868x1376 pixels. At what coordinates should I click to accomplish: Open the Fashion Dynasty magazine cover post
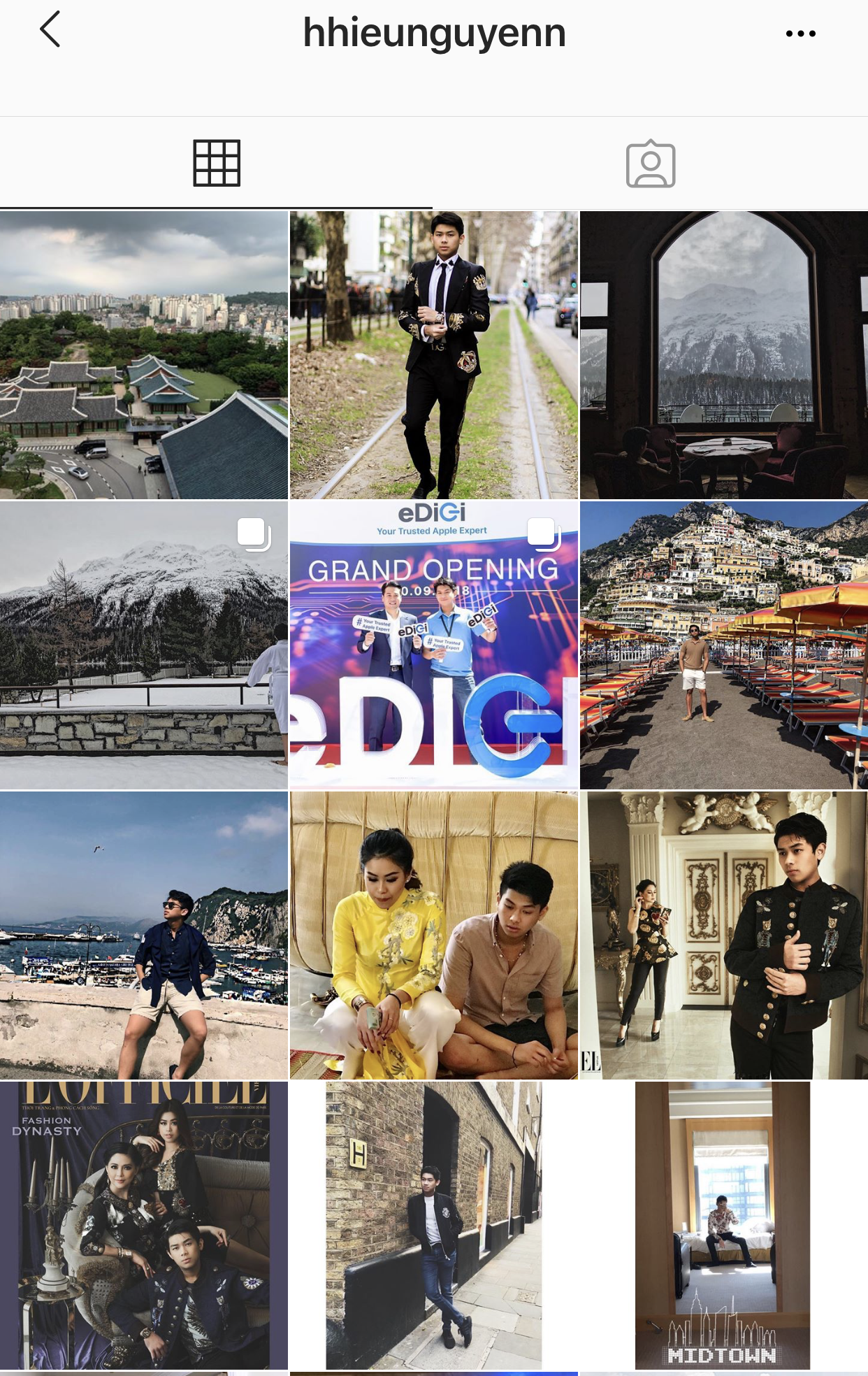[144, 1225]
